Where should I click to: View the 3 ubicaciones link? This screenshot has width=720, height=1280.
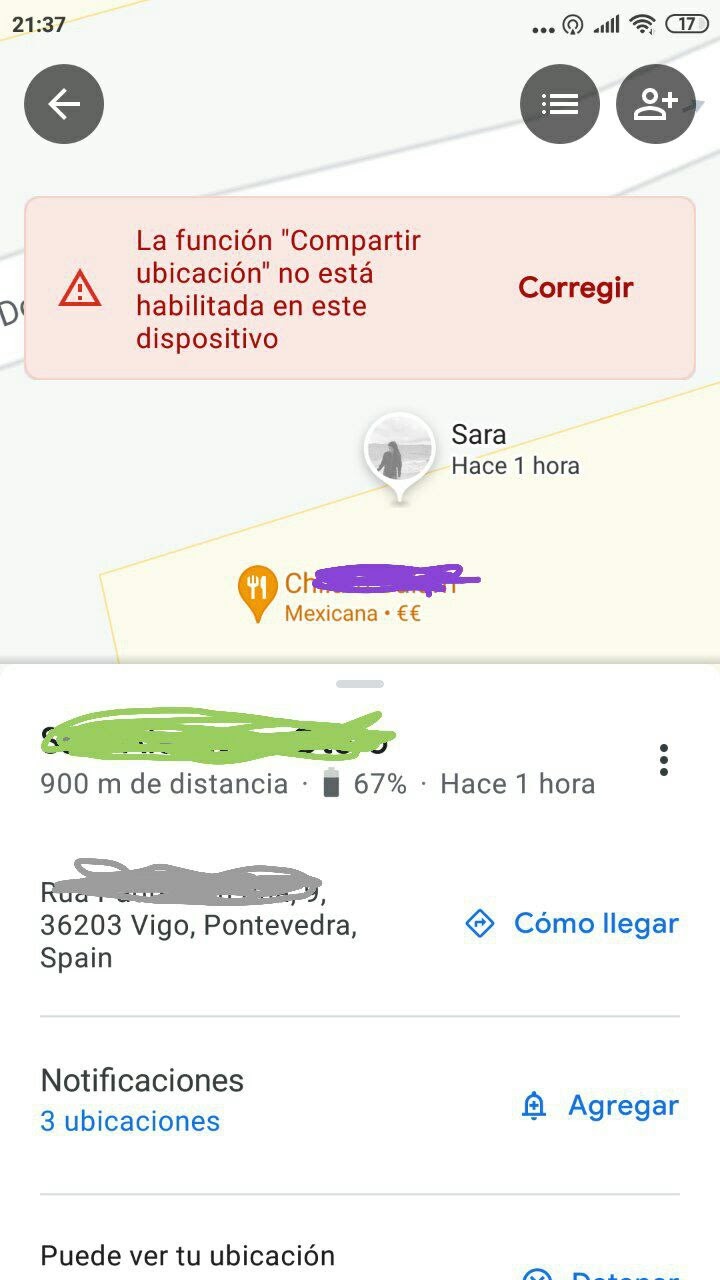point(130,1121)
